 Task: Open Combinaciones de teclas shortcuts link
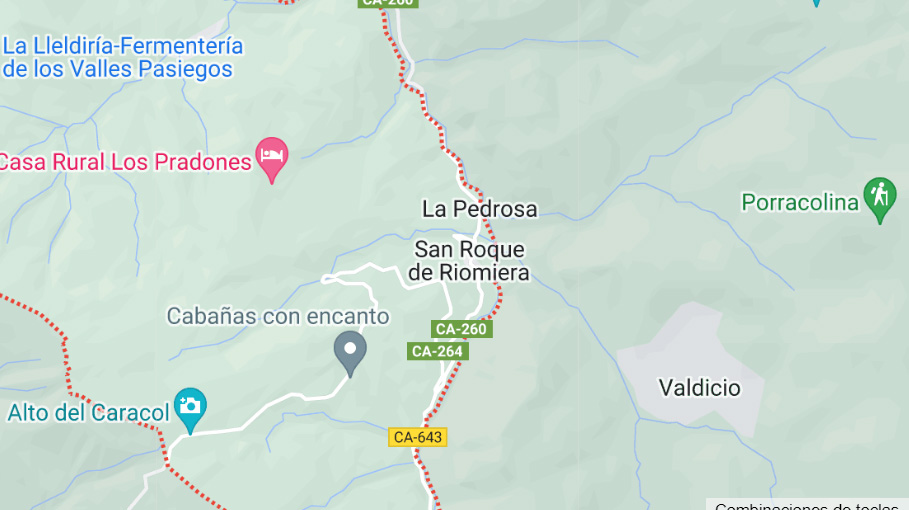click(x=810, y=505)
